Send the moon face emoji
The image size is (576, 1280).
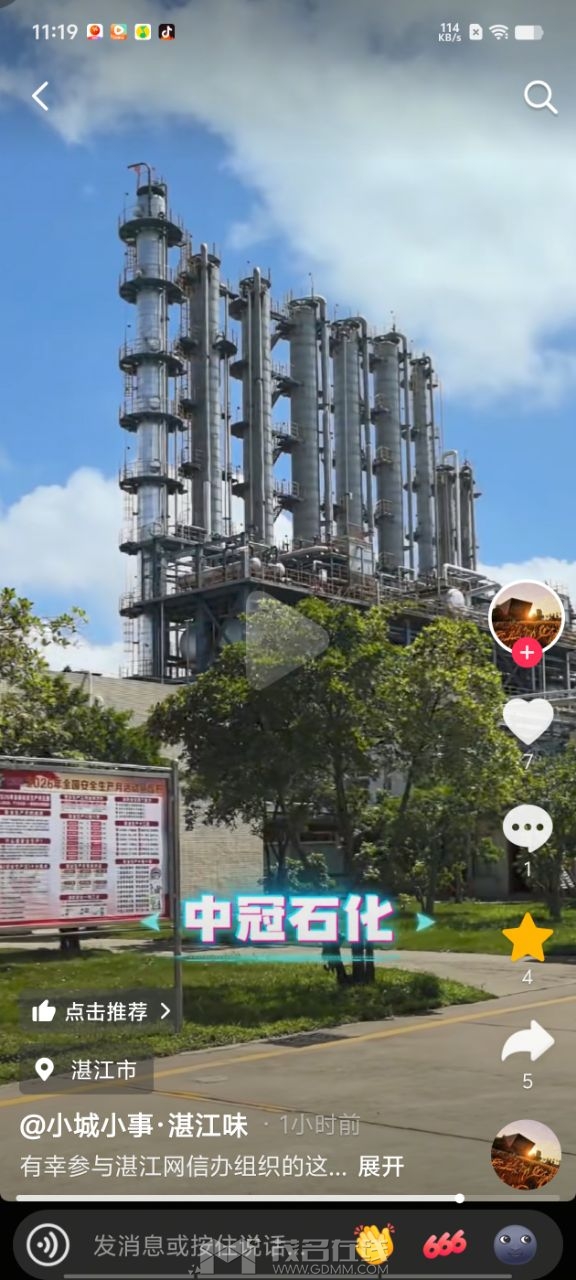click(515, 1245)
